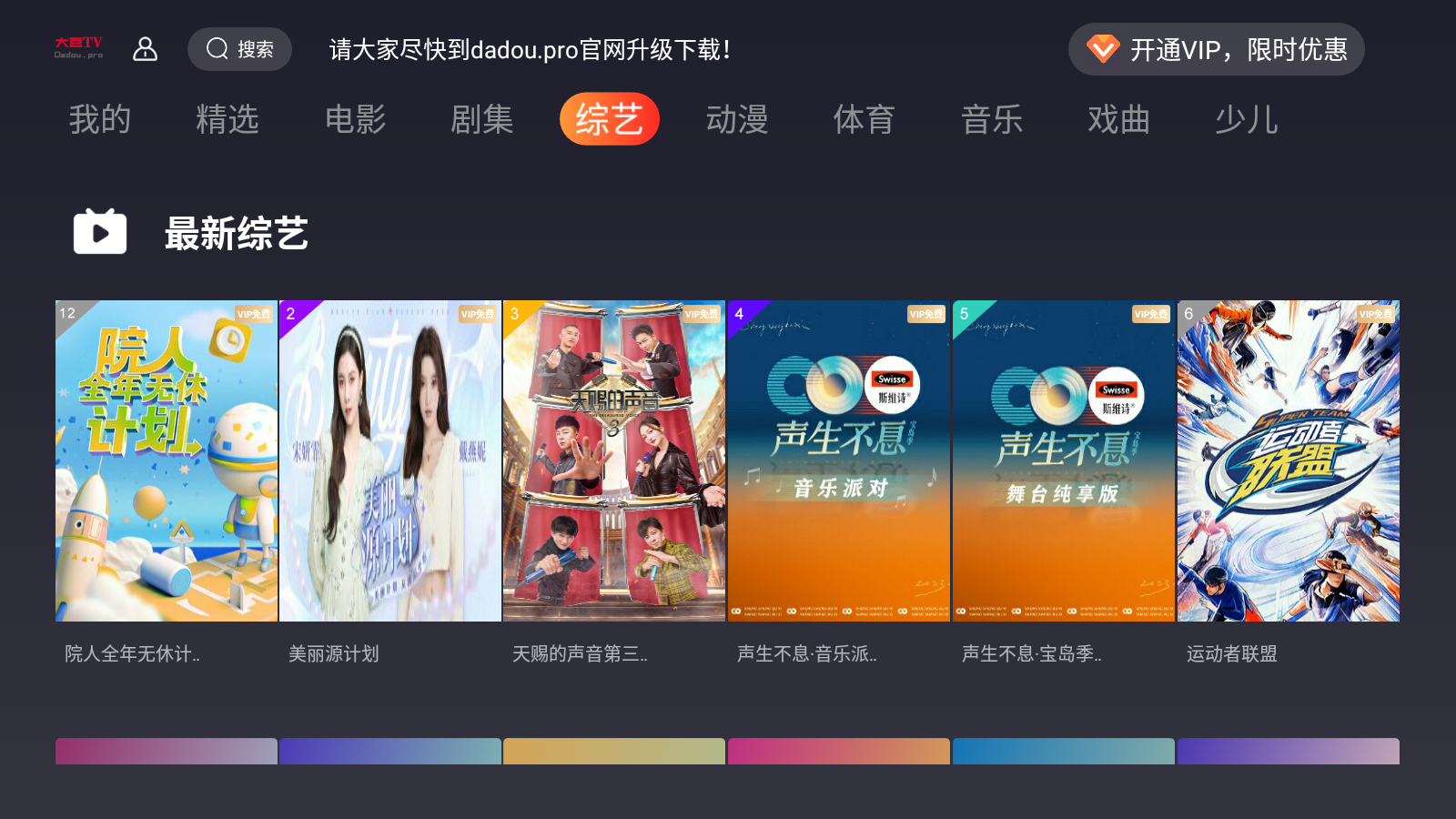Switch to the 少儿 tab
This screenshot has width=1456, height=819.
click(x=1247, y=119)
